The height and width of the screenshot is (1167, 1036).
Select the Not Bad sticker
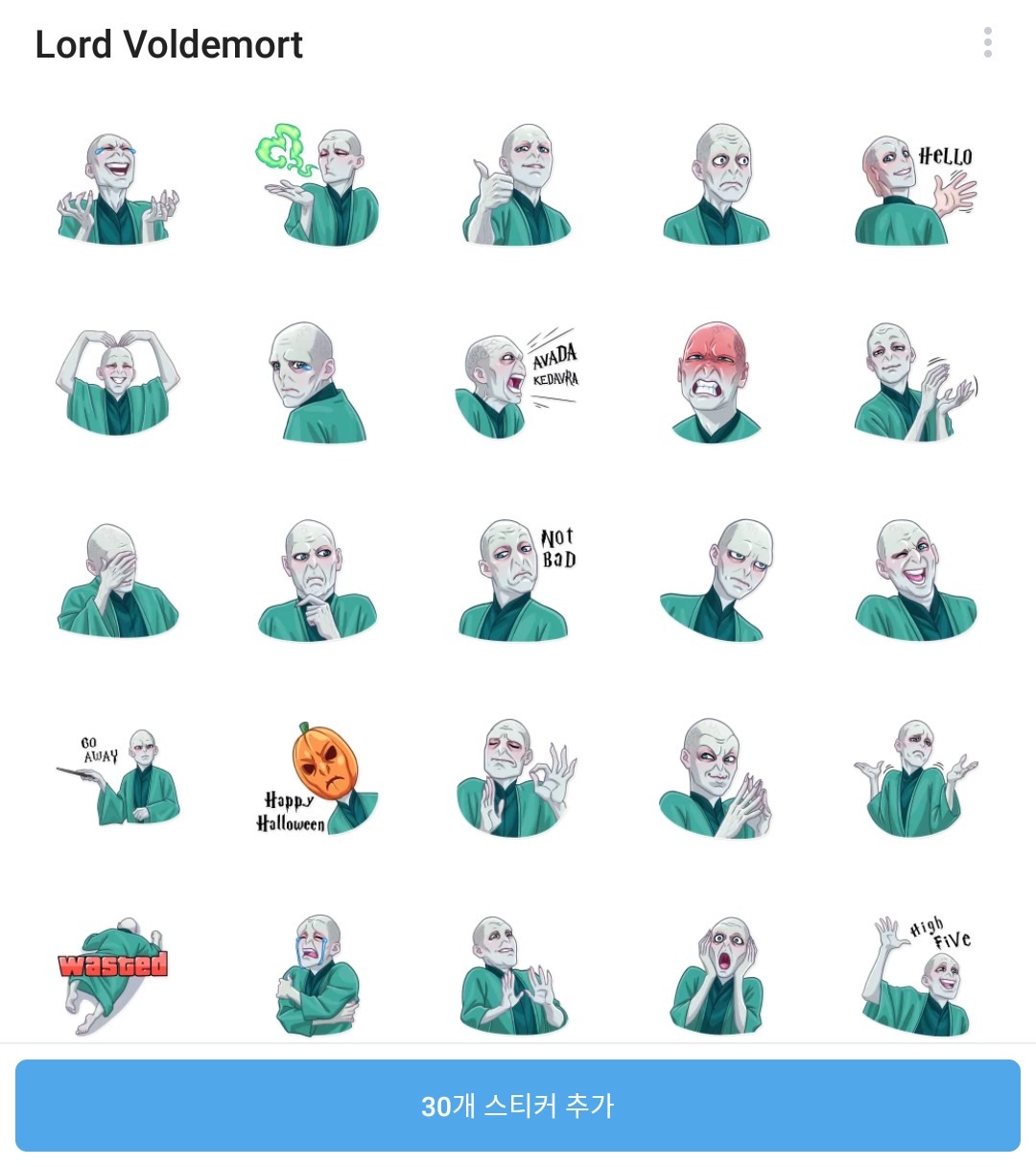coord(517,580)
